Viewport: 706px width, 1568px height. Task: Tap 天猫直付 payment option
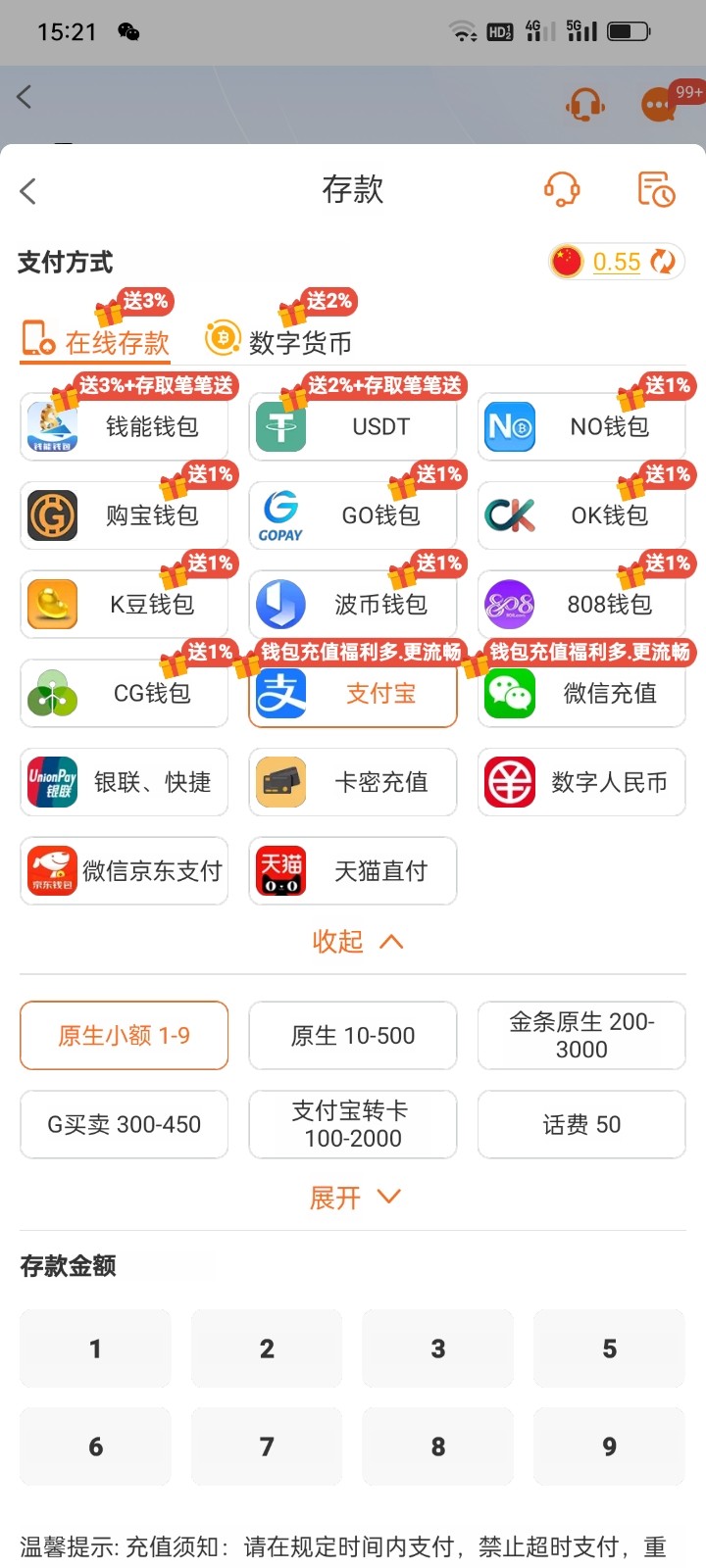[353, 871]
